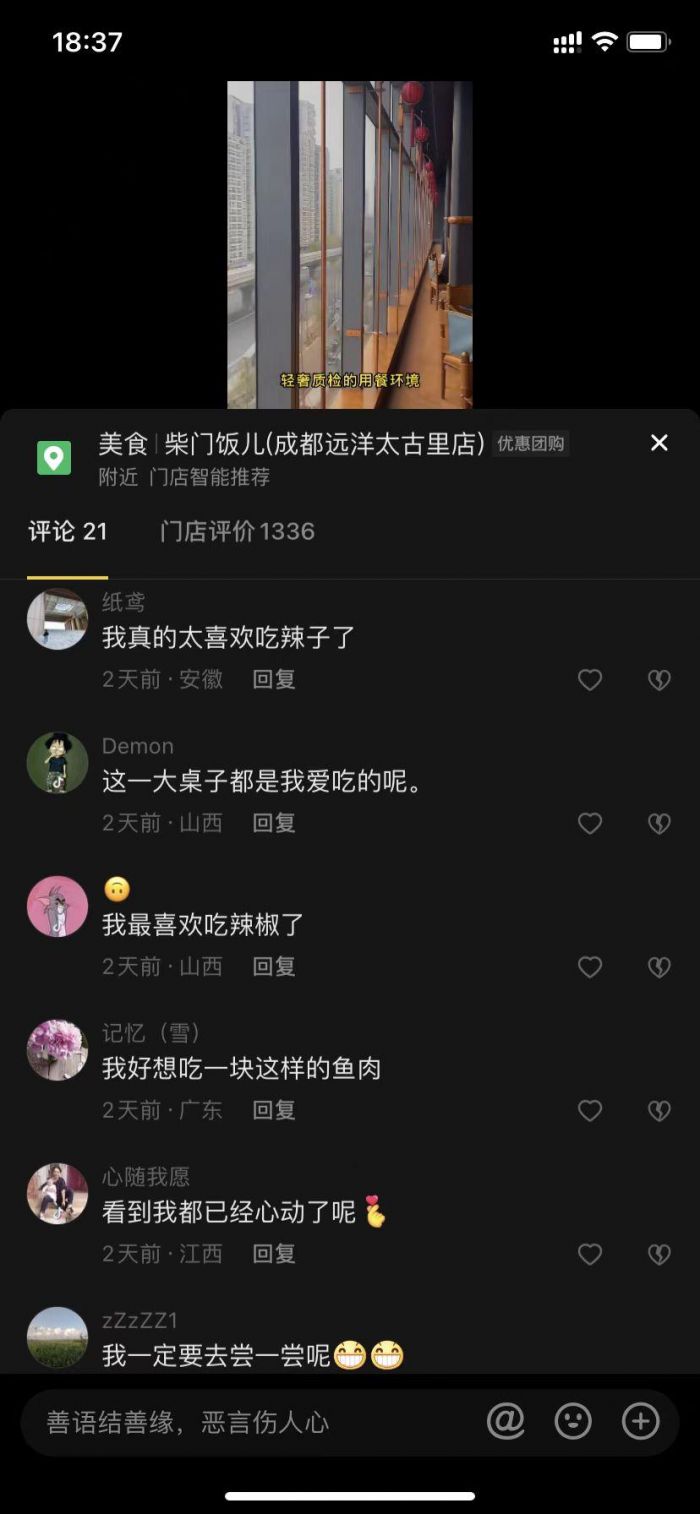Image resolution: width=700 pixels, height=1514 pixels.
Task: Mention someone with the @ icon
Action: pos(506,1421)
